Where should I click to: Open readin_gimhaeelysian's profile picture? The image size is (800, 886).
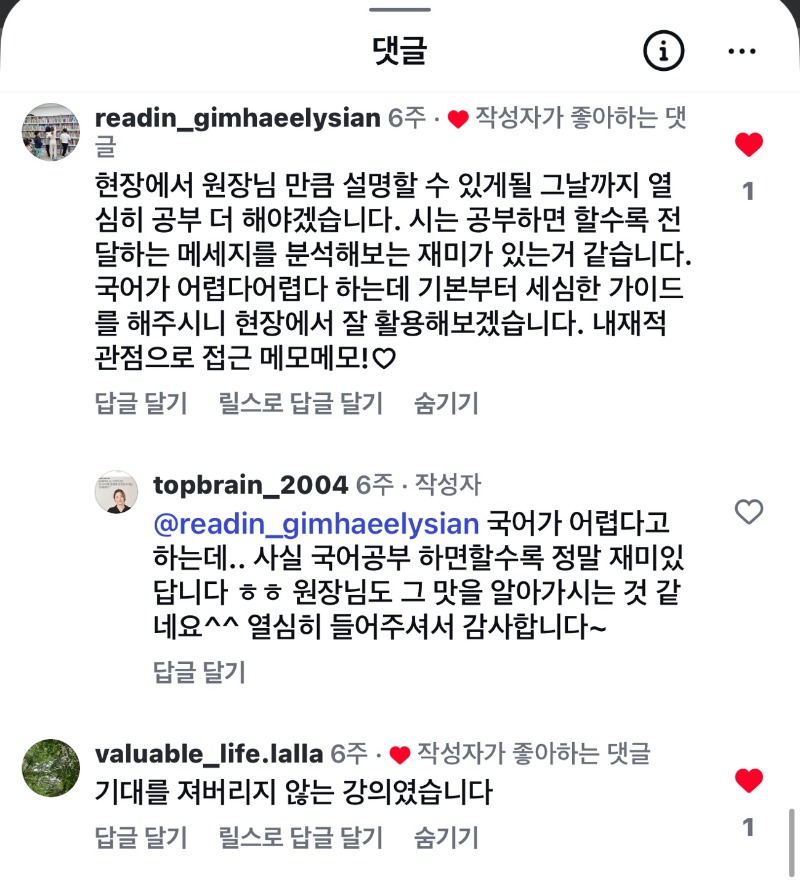click(x=50, y=131)
